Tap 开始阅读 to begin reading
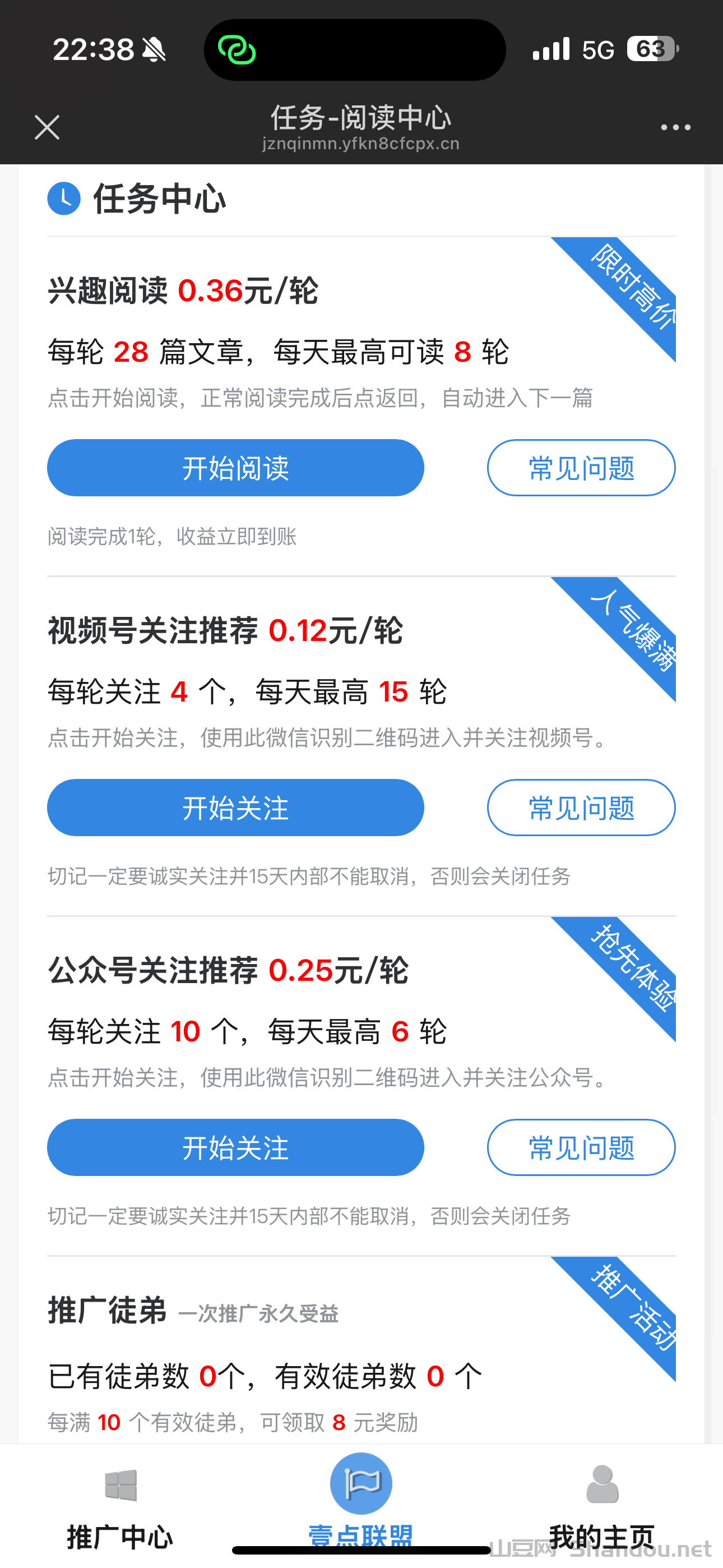This screenshot has width=723, height=1568. click(235, 468)
